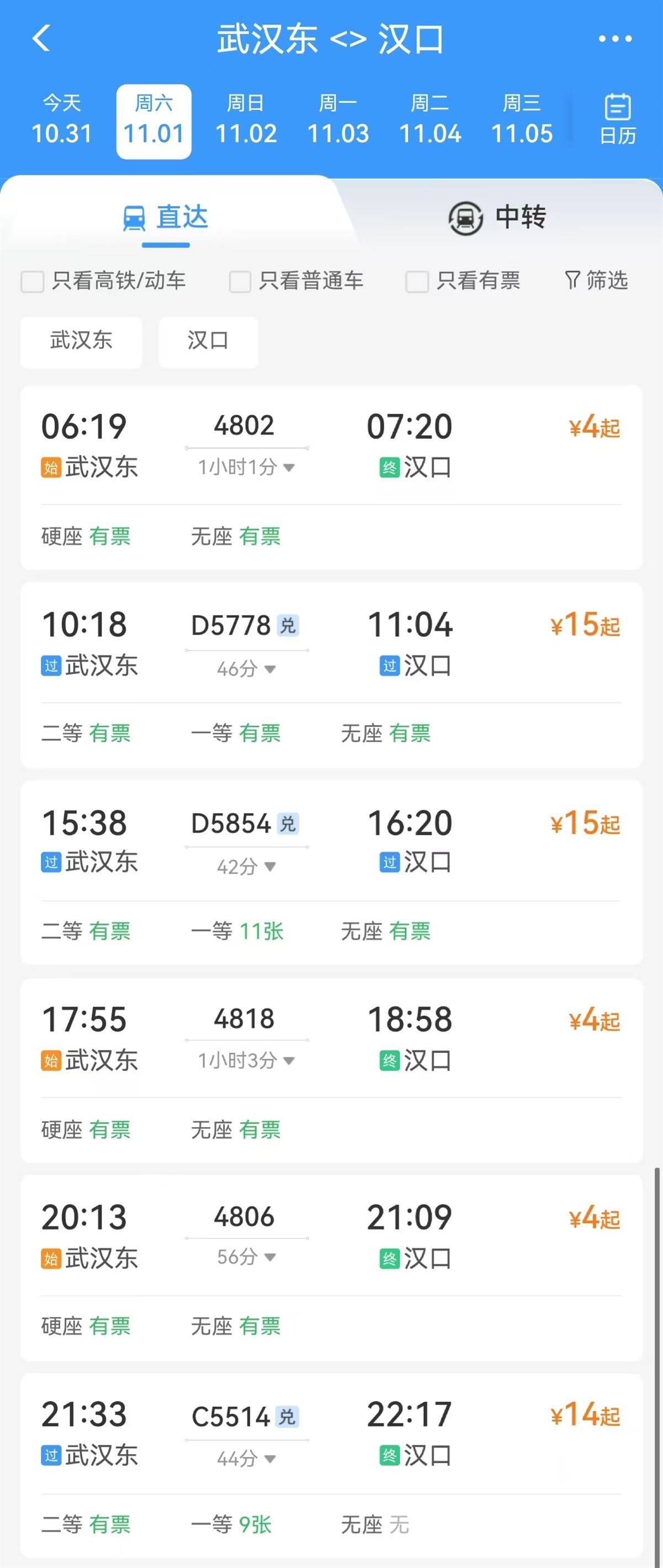The image size is (663, 1568).
Task: Tap the 汉口 station chip
Action: click(208, 341)
